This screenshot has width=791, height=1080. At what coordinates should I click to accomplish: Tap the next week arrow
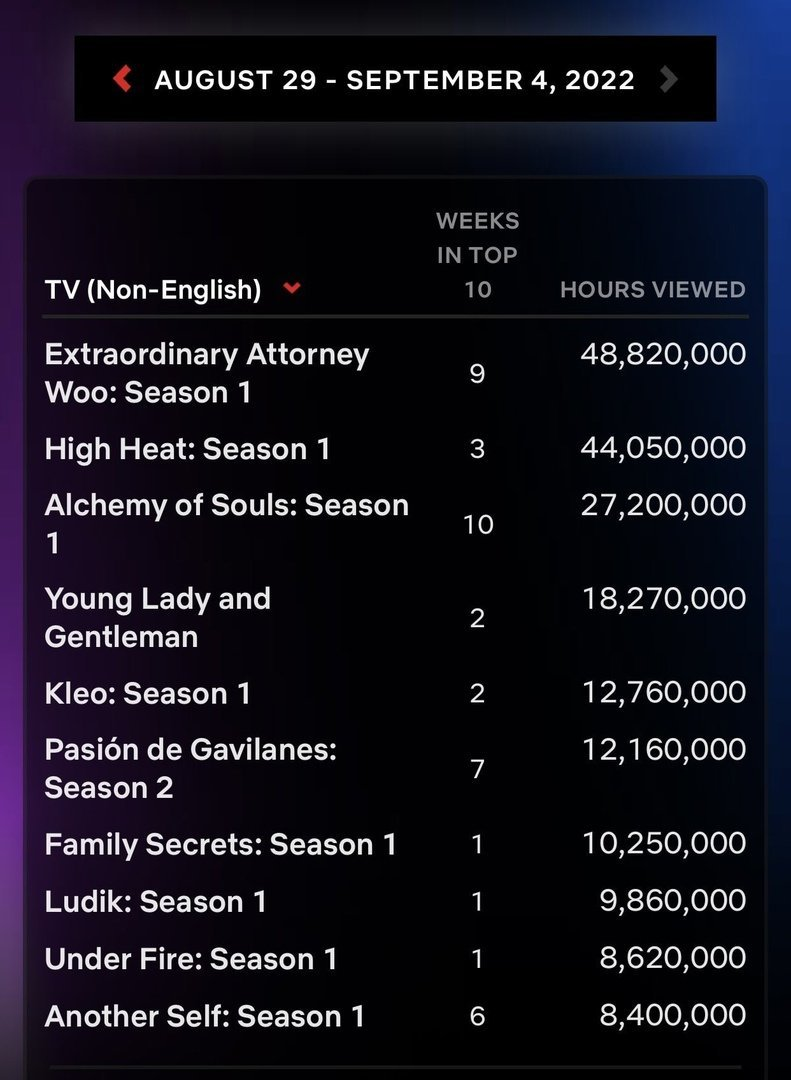click(x=668, y=79)
